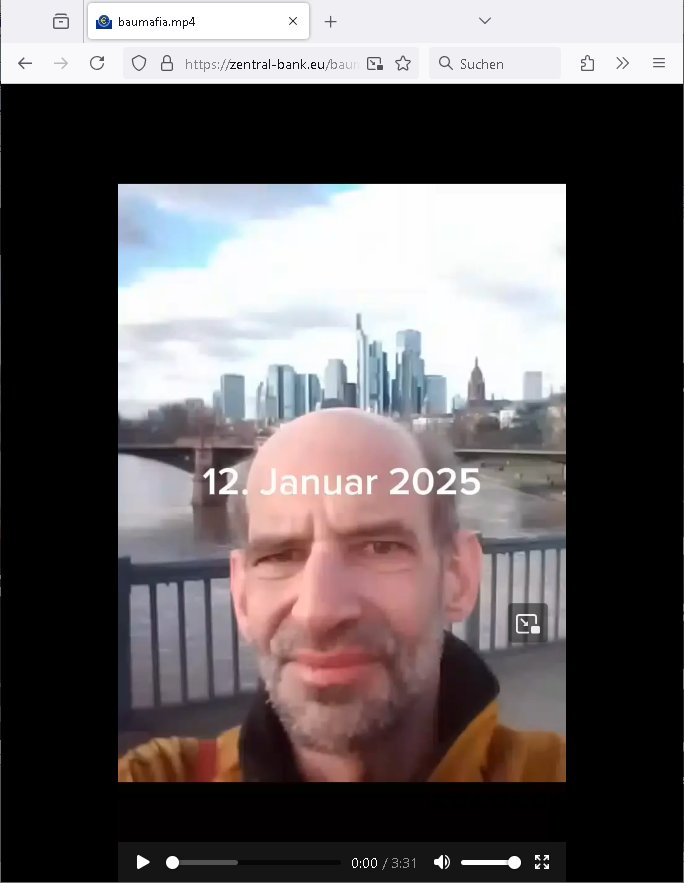Viewport: 684px width, 883px height.
Task: Open the extensions puzzle icon
Action: click(x=587, y=63)
